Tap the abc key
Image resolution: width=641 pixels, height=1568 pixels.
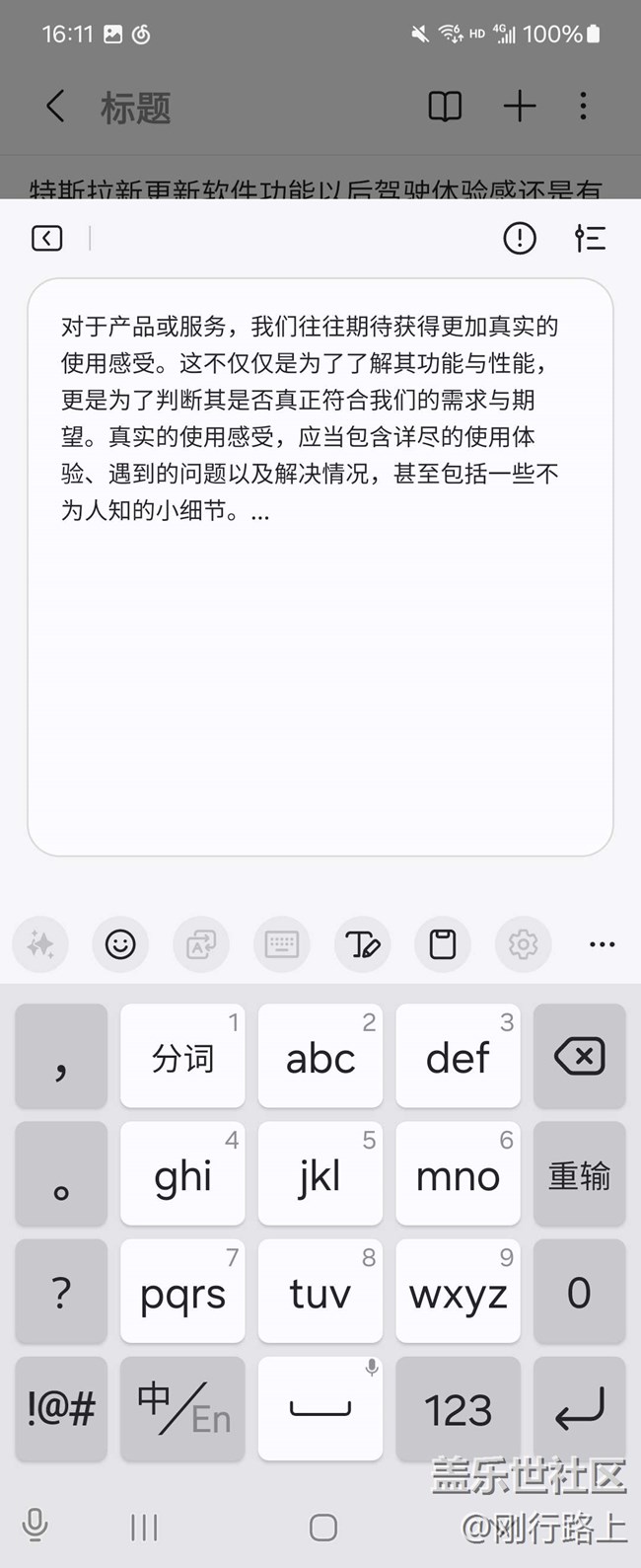tap(320, 1057)
